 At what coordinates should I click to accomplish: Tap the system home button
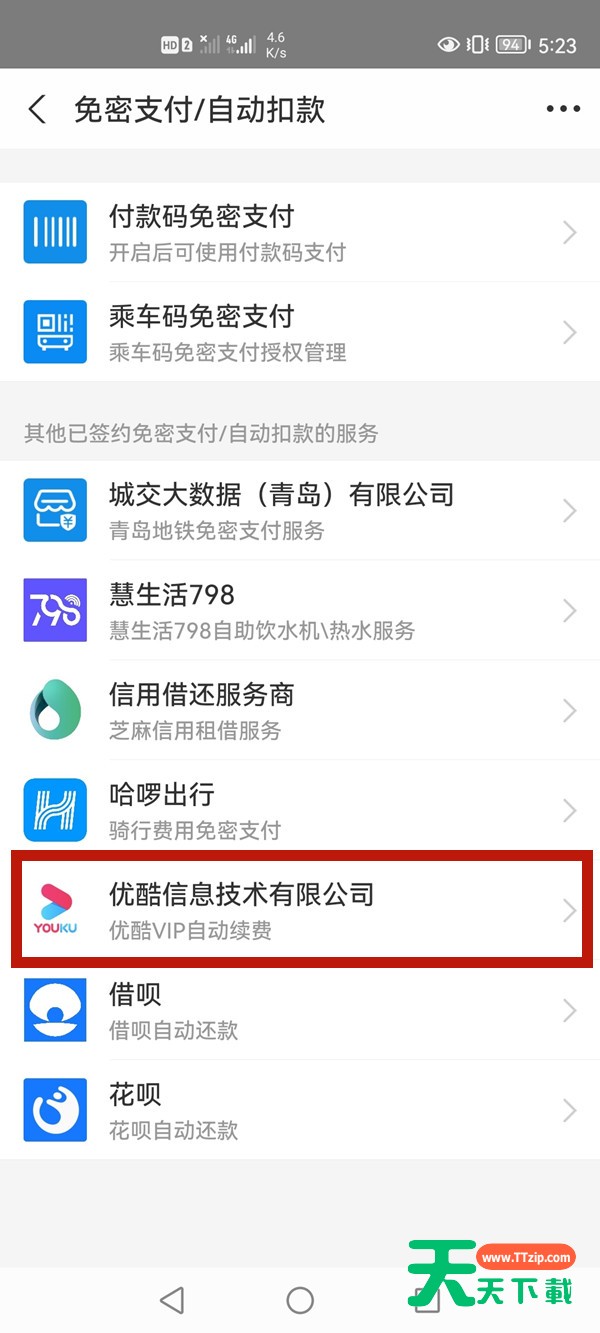point(300,1299)
